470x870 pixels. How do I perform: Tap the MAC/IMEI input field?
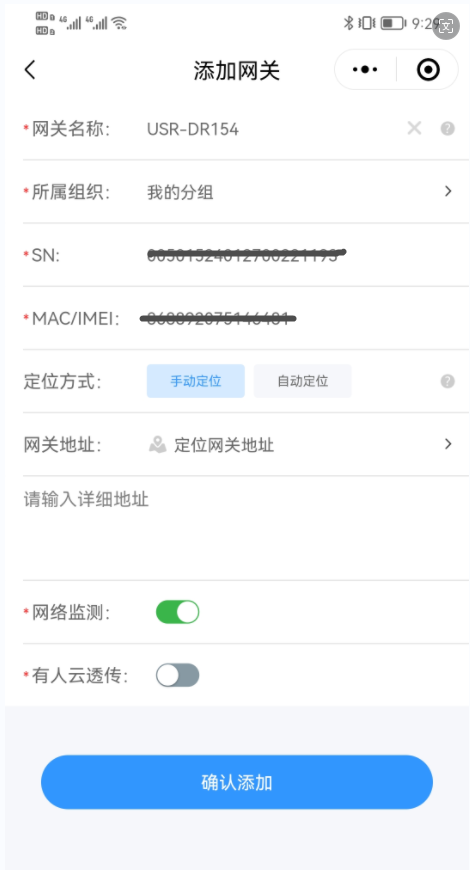point(305,318)
